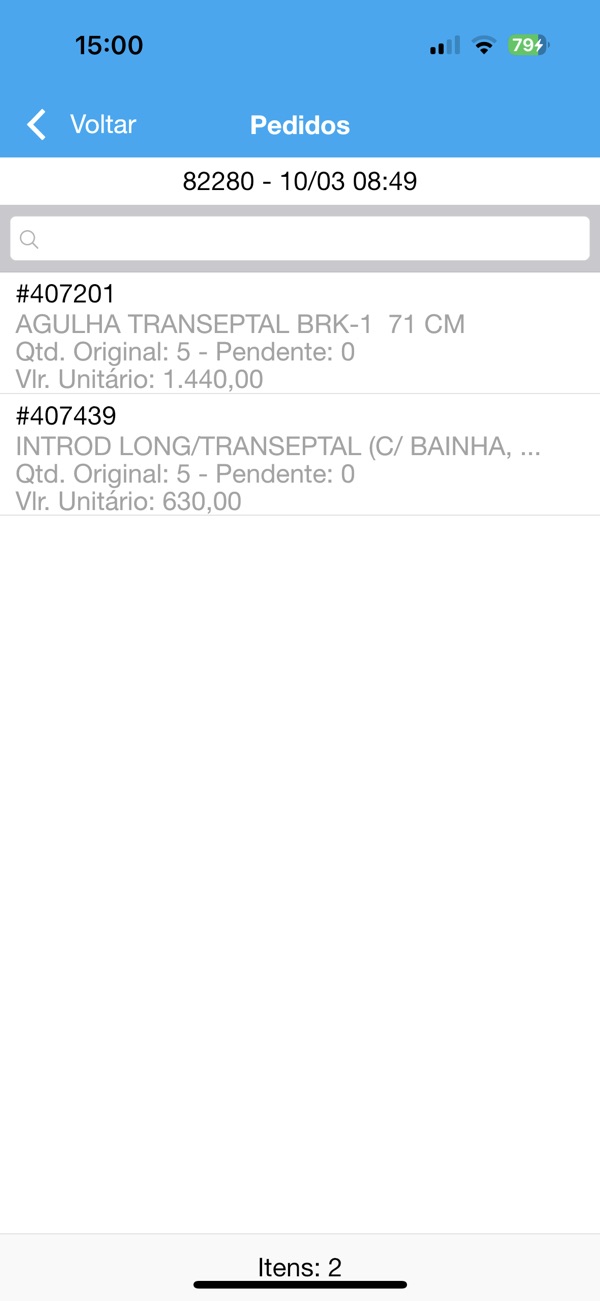Tap the search field above the order items
600x1301 pixels.
[300, 239]
